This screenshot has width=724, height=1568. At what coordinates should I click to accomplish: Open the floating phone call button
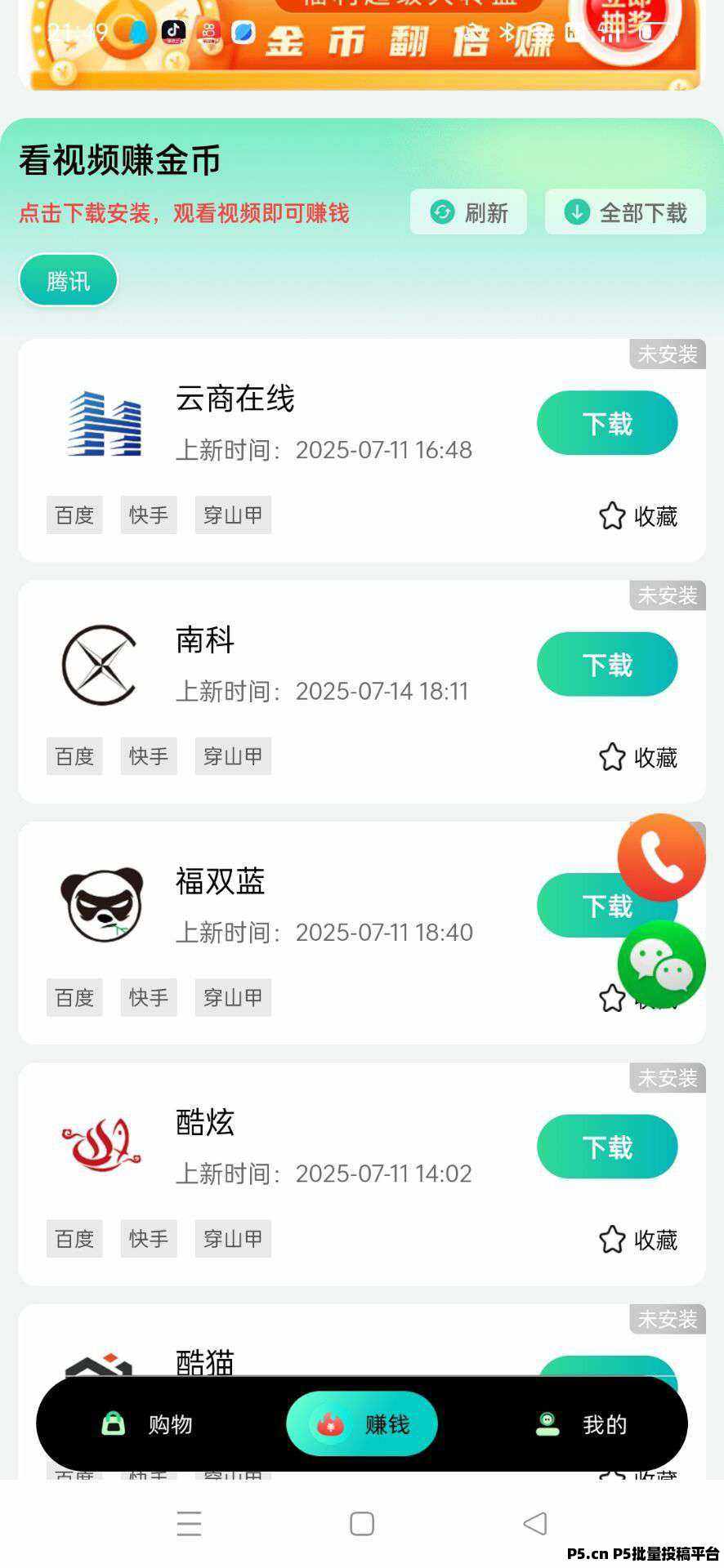[661, 857]
